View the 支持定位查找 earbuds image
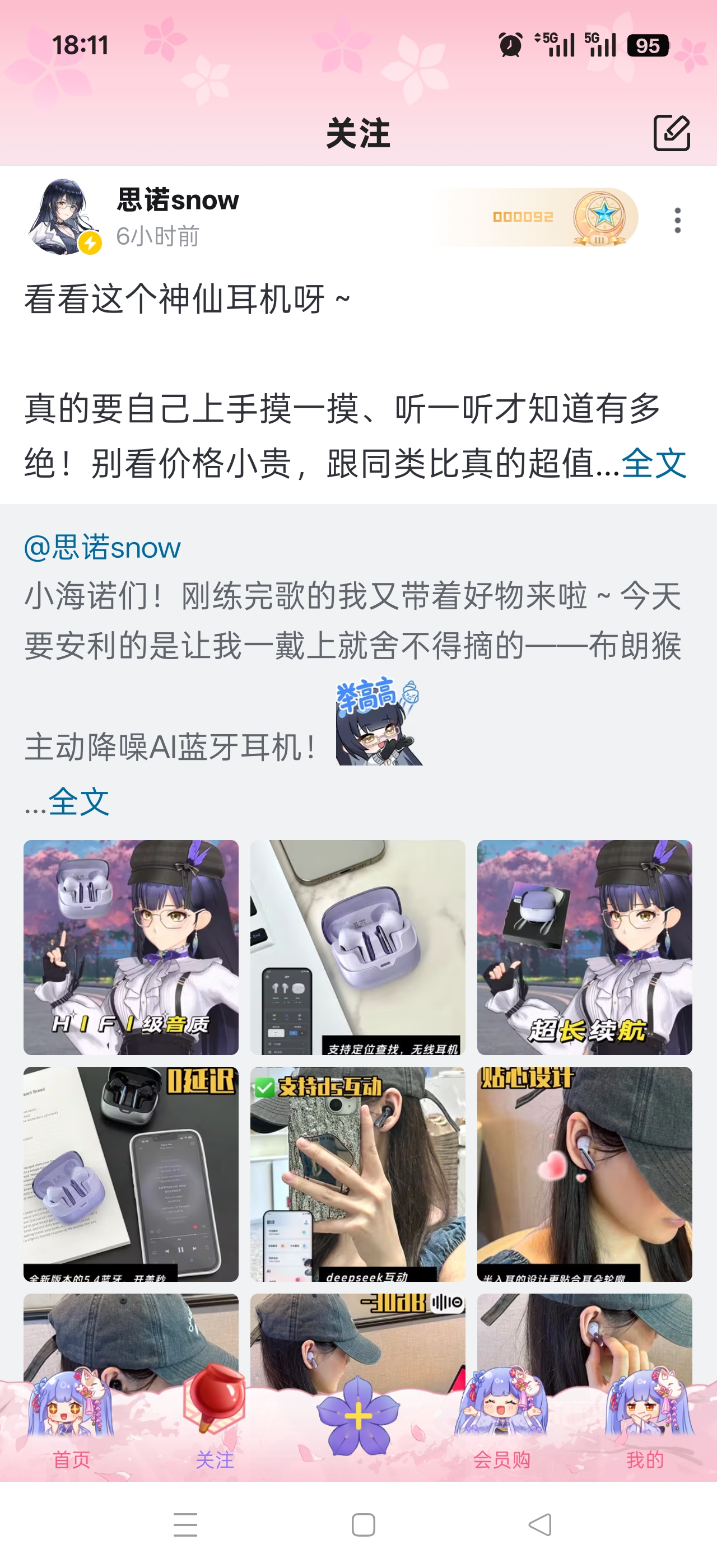Viewport: 717px width, 1568px height. [x=357, y=947]
